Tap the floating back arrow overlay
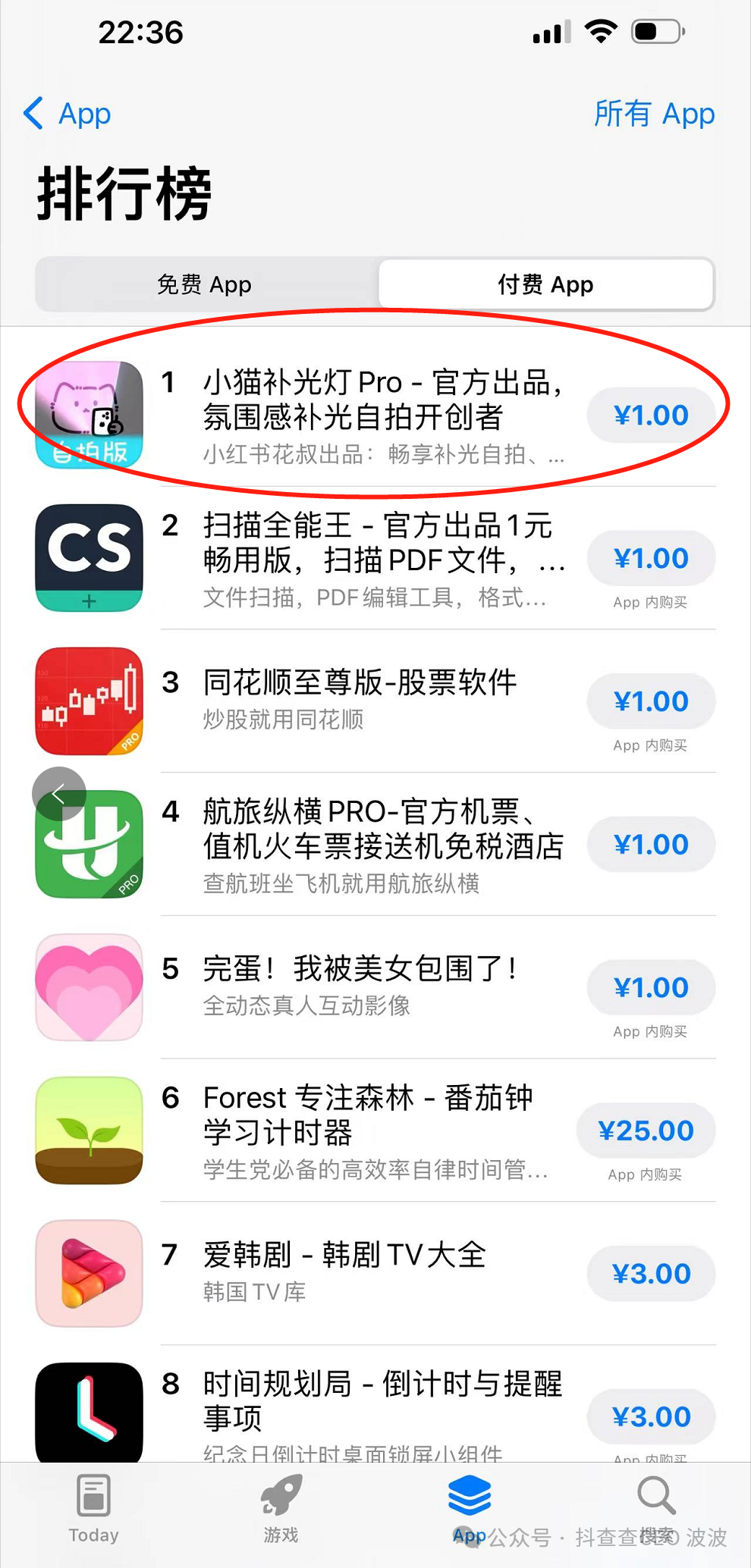751x1568 pixels. tap(59, 794)
